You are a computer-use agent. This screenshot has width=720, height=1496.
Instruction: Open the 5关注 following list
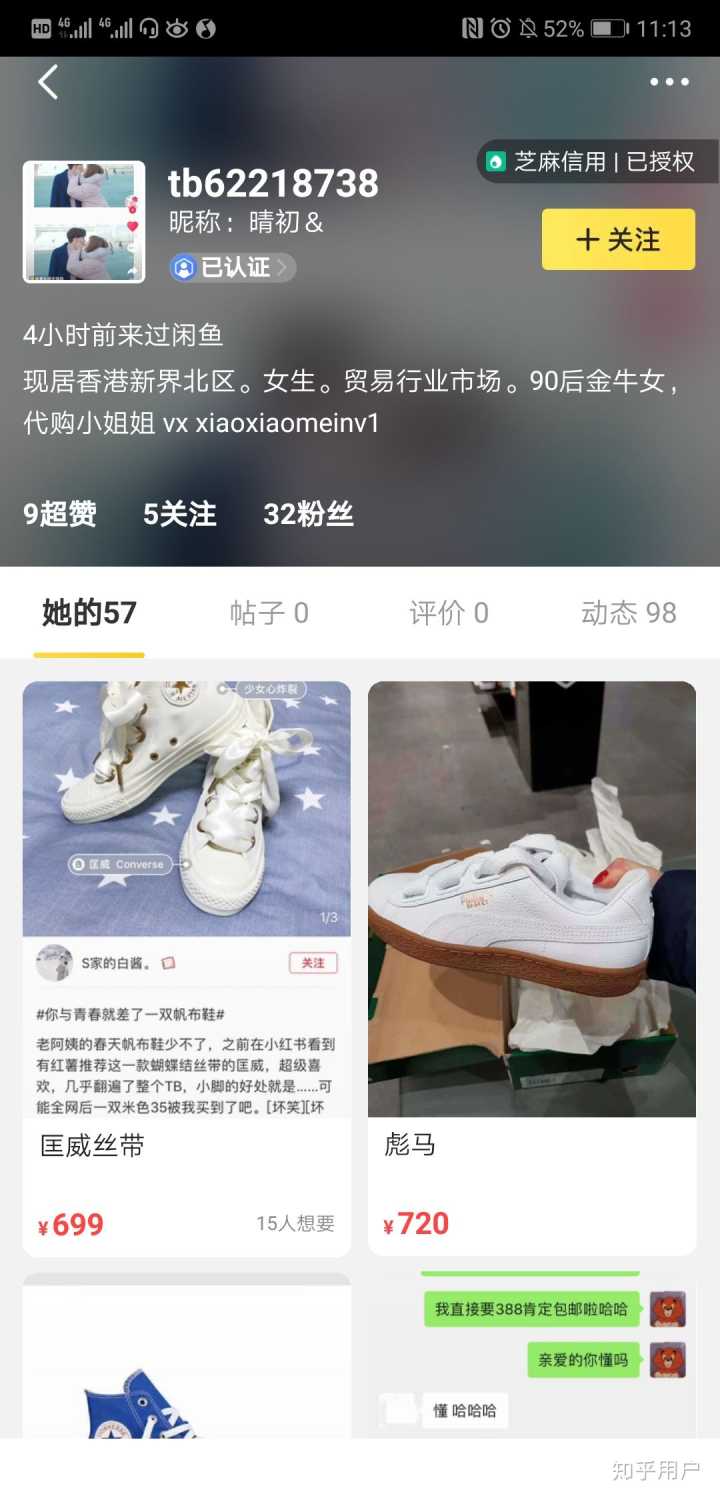tap(180, 514)
